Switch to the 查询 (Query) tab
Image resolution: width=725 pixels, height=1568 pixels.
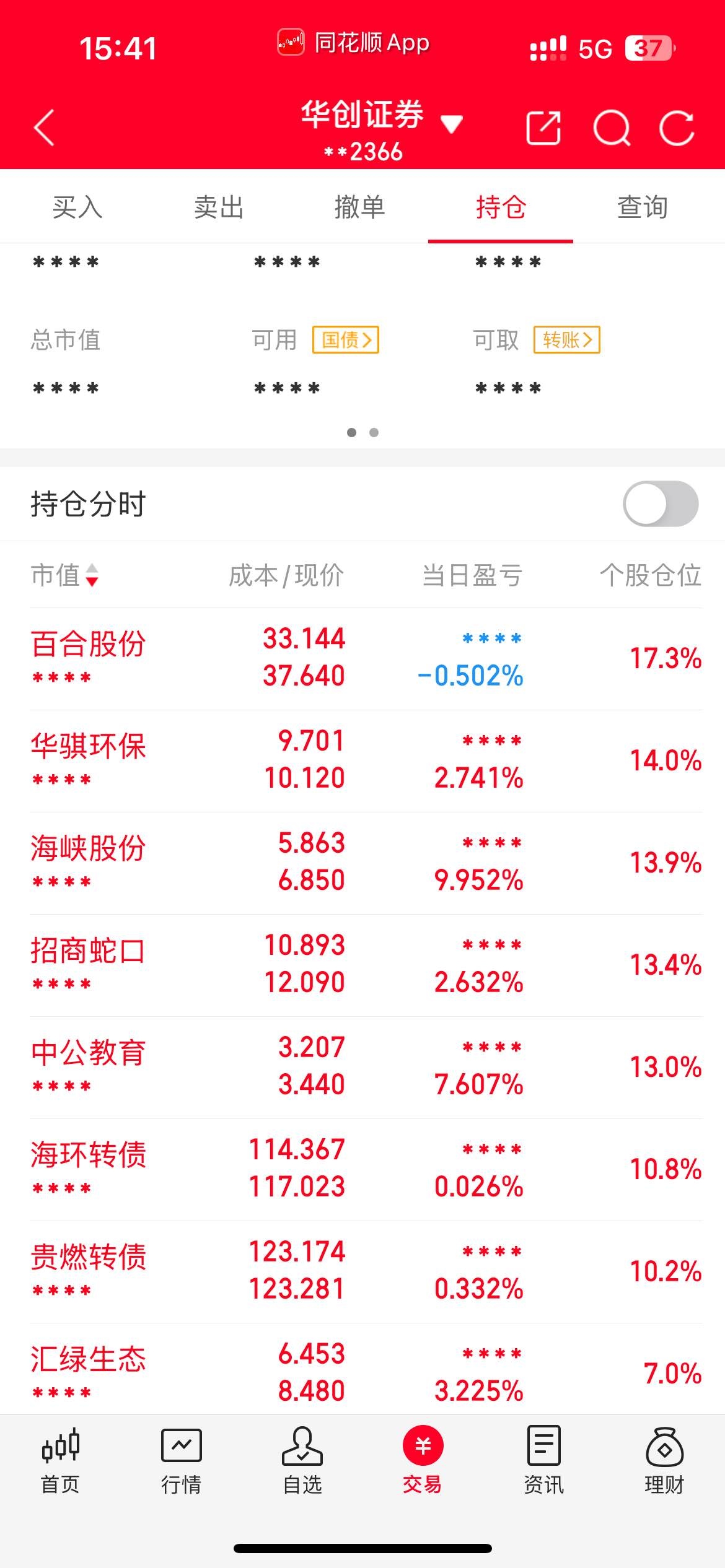click(x=641, y=207)
